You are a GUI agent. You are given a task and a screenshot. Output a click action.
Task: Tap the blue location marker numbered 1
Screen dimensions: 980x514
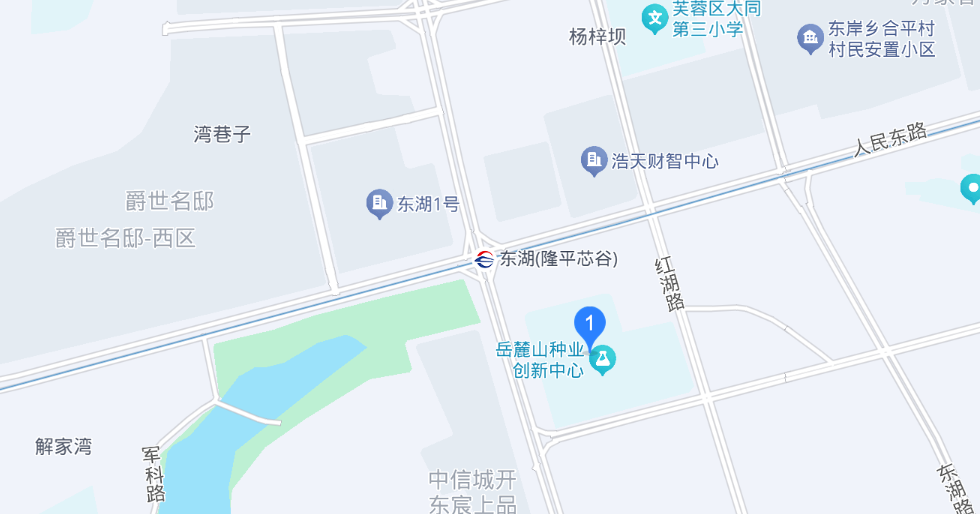[x=590, y=325]
